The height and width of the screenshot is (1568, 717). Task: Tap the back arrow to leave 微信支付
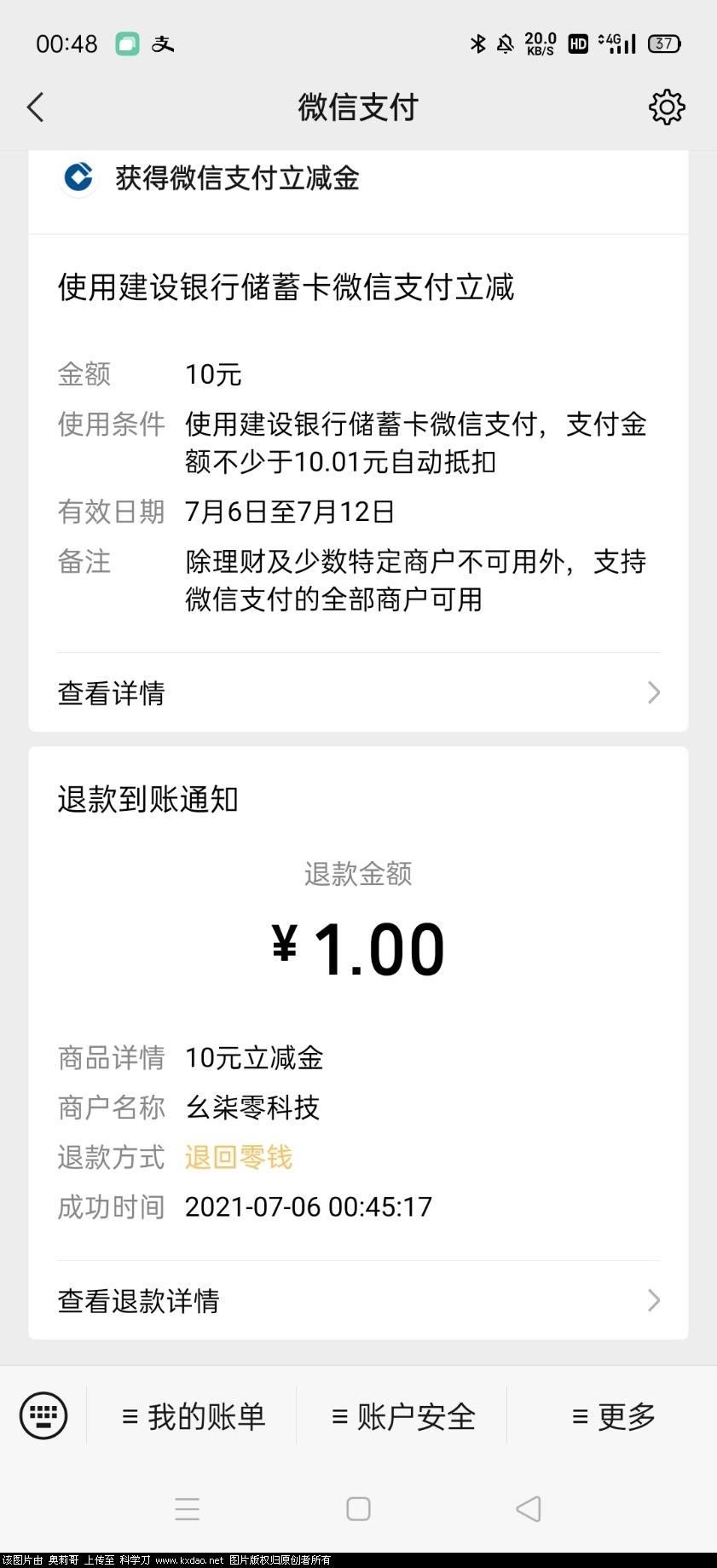coord(36,107)
